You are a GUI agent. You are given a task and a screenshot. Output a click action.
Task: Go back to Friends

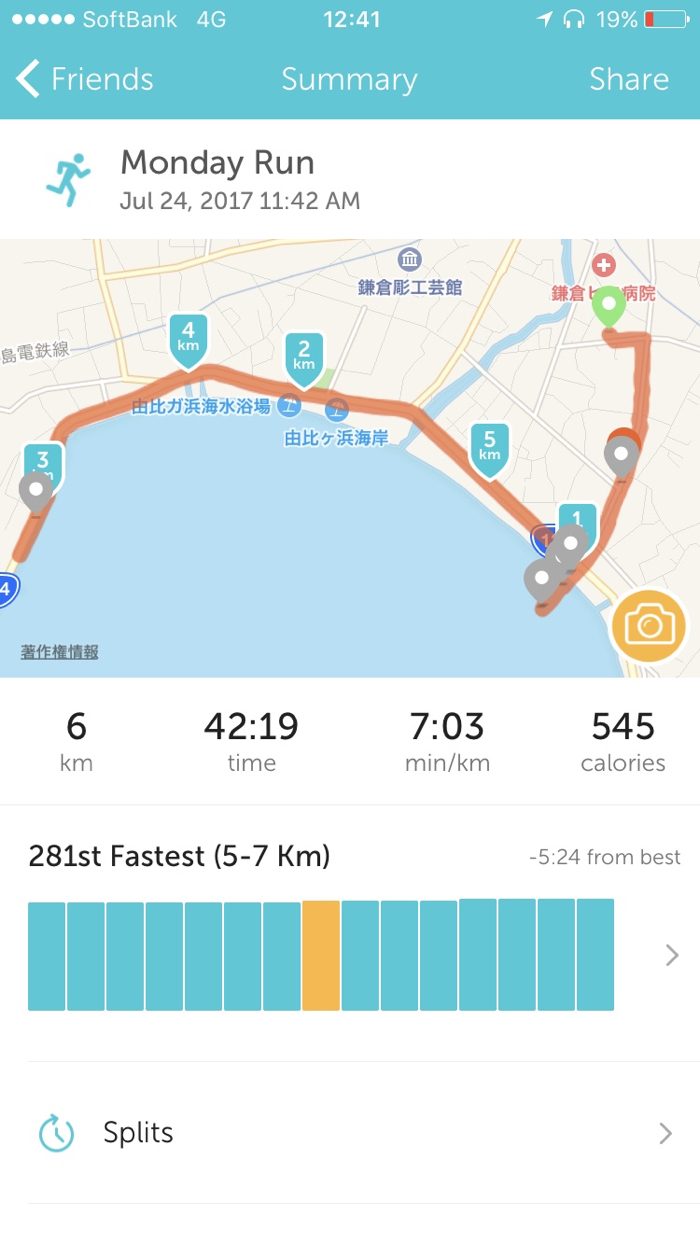pyautogui.click(x=86, y=79)
